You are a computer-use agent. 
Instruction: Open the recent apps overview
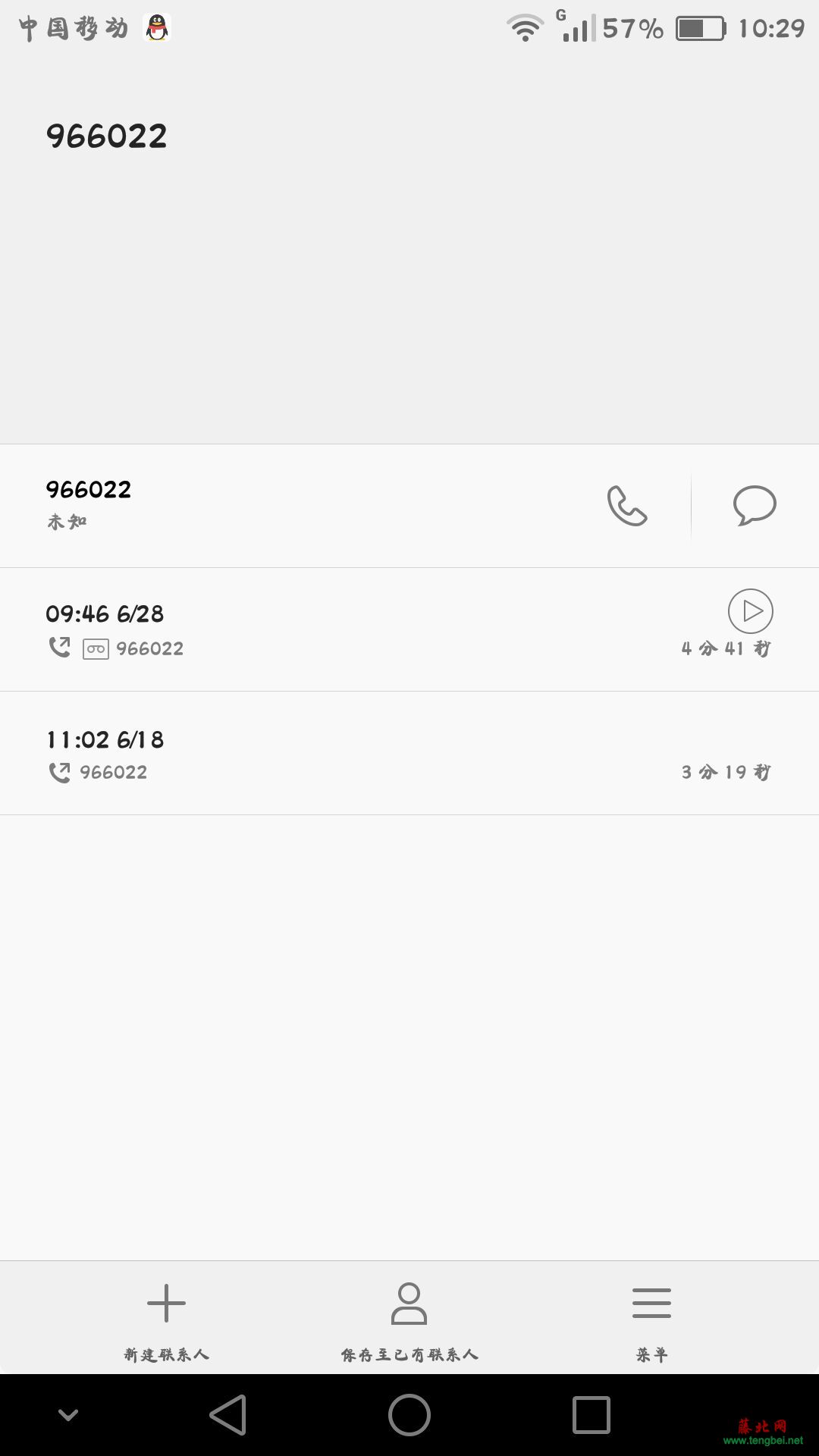pos(591,1415)
